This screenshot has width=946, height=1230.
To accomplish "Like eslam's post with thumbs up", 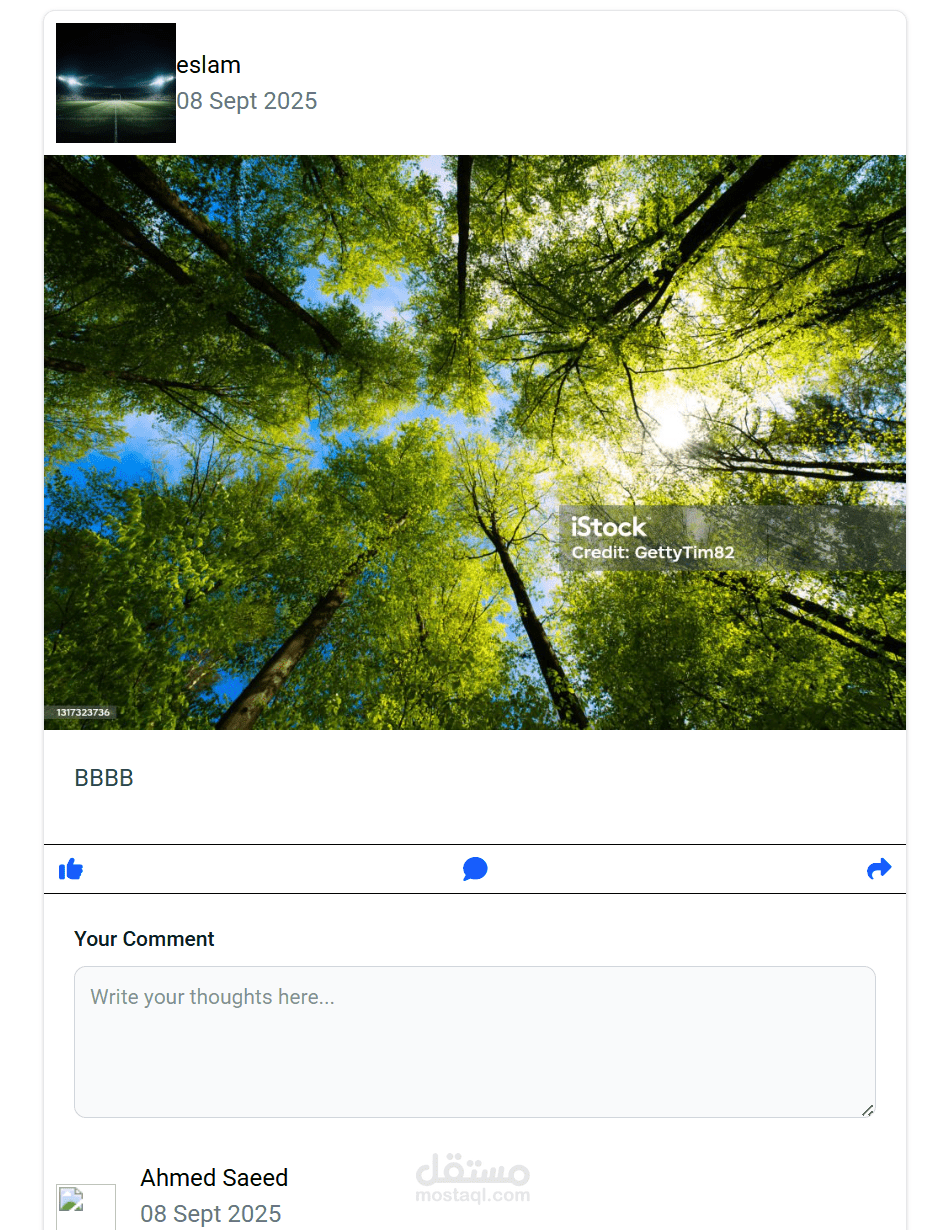I will tap(71, 869).
